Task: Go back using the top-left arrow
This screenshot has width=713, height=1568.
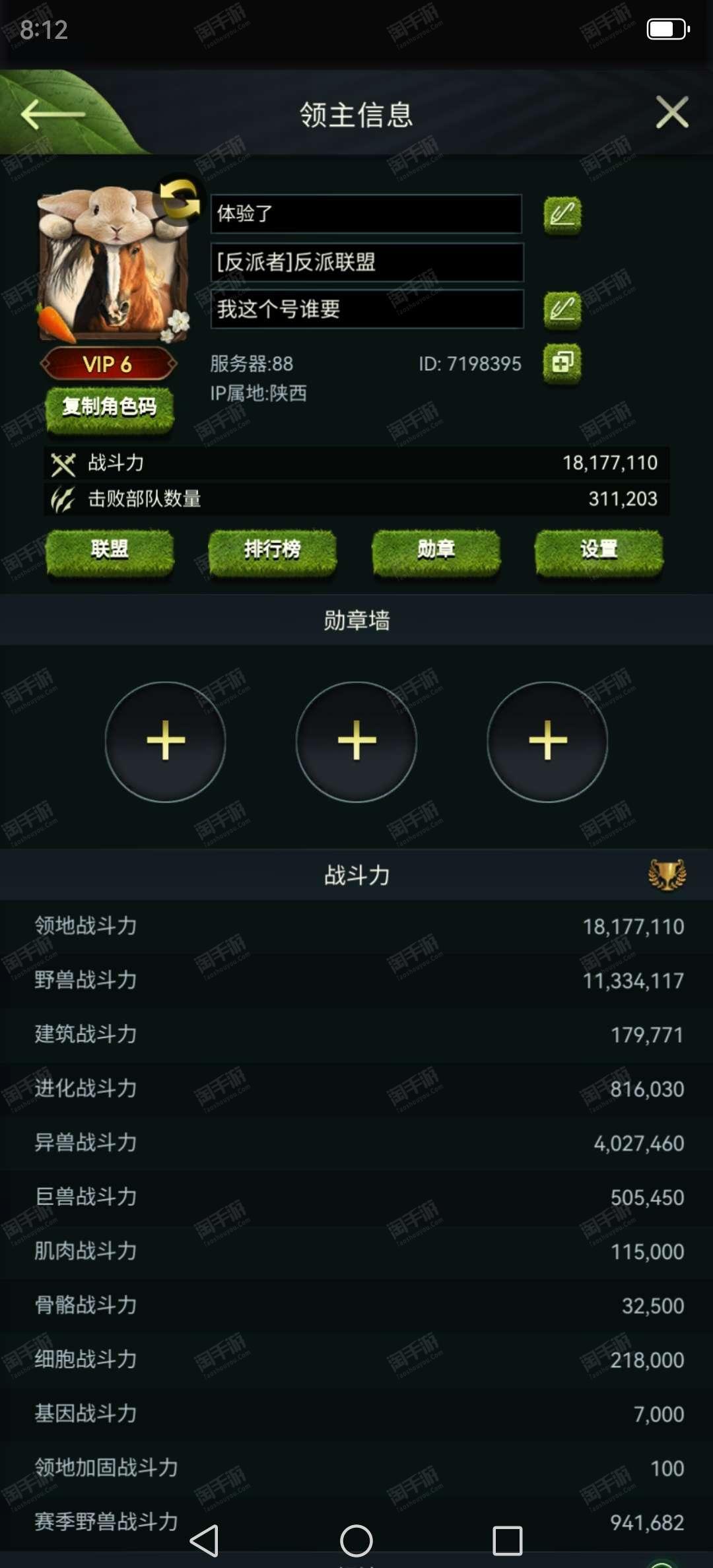Action: click(x=53, y=114)
